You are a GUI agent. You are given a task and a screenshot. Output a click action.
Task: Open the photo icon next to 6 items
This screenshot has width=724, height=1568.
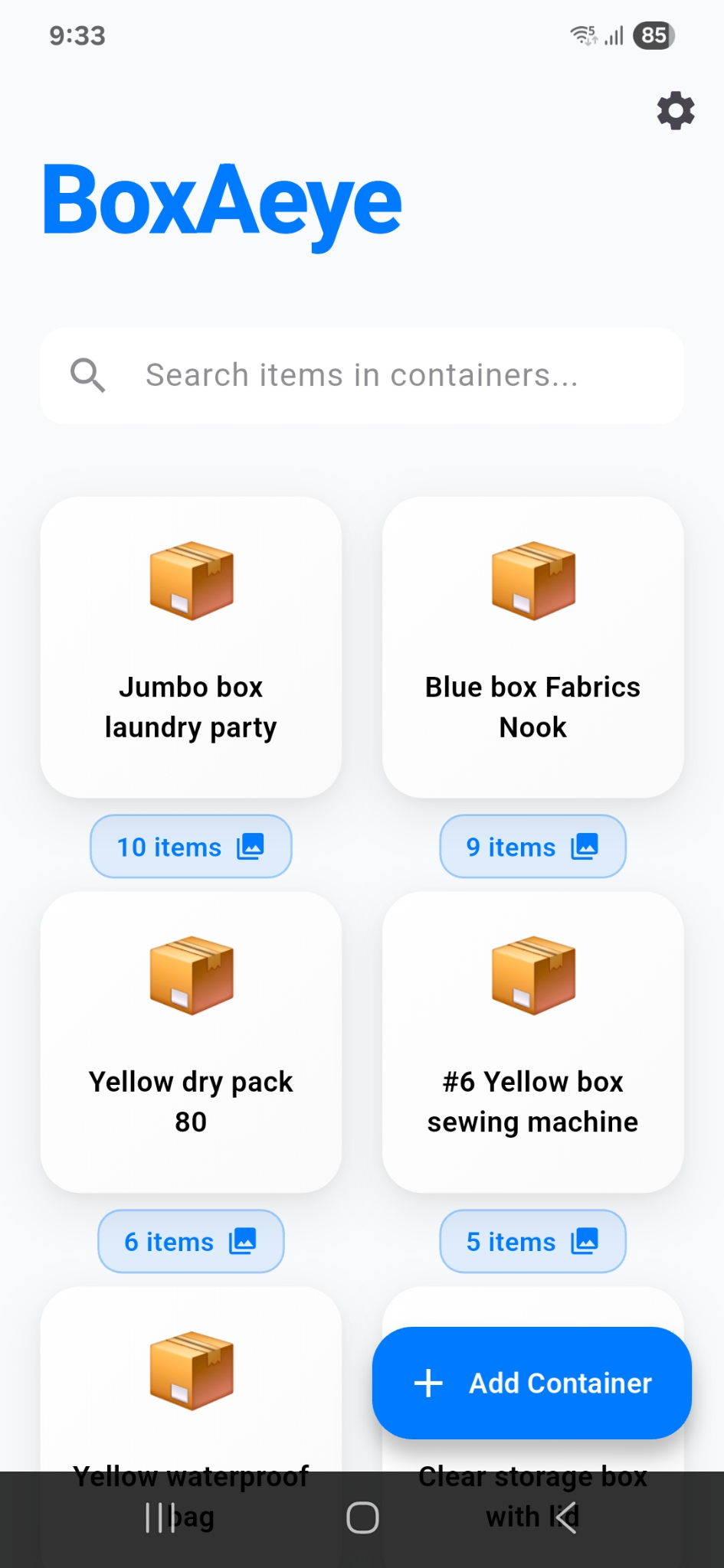(x=242, y=1241)
